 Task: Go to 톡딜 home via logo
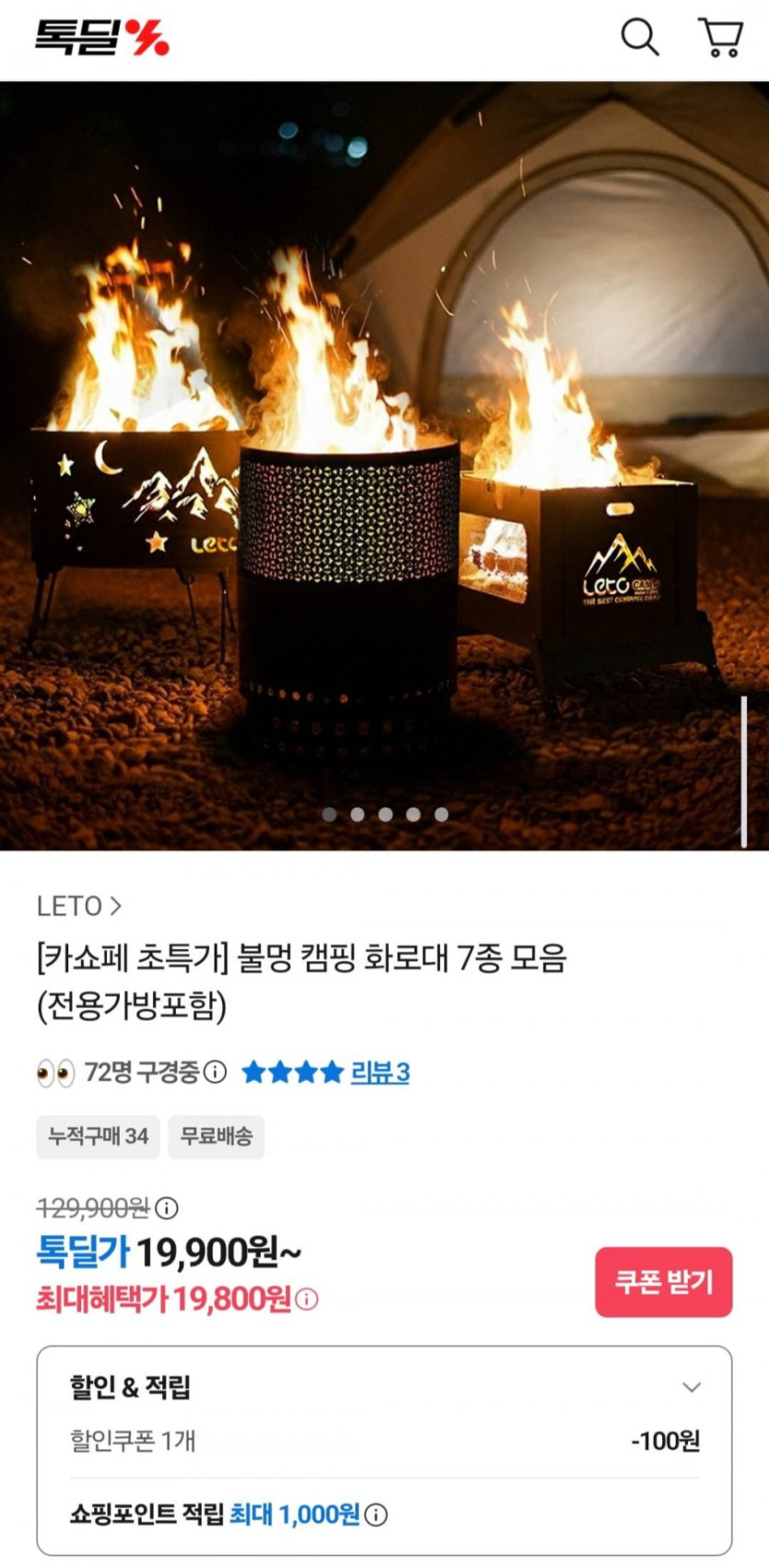pyautogui.click(x=101, y=38)
